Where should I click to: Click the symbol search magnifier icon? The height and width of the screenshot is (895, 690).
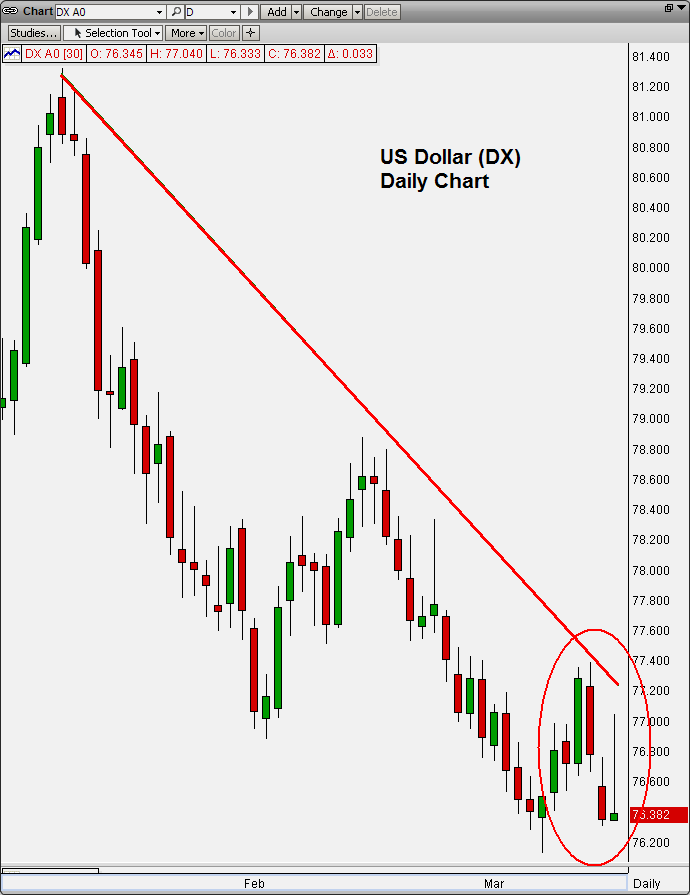[177, 12]
